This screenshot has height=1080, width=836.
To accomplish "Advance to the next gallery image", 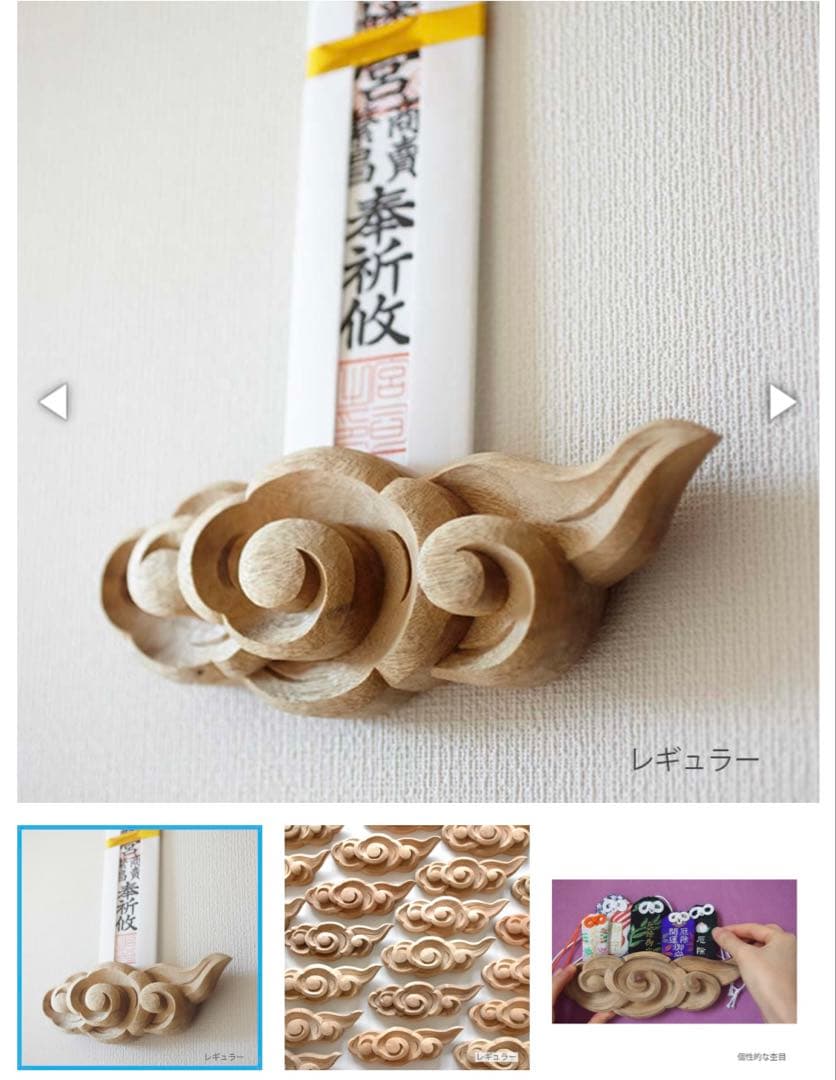I will point(782,402).
